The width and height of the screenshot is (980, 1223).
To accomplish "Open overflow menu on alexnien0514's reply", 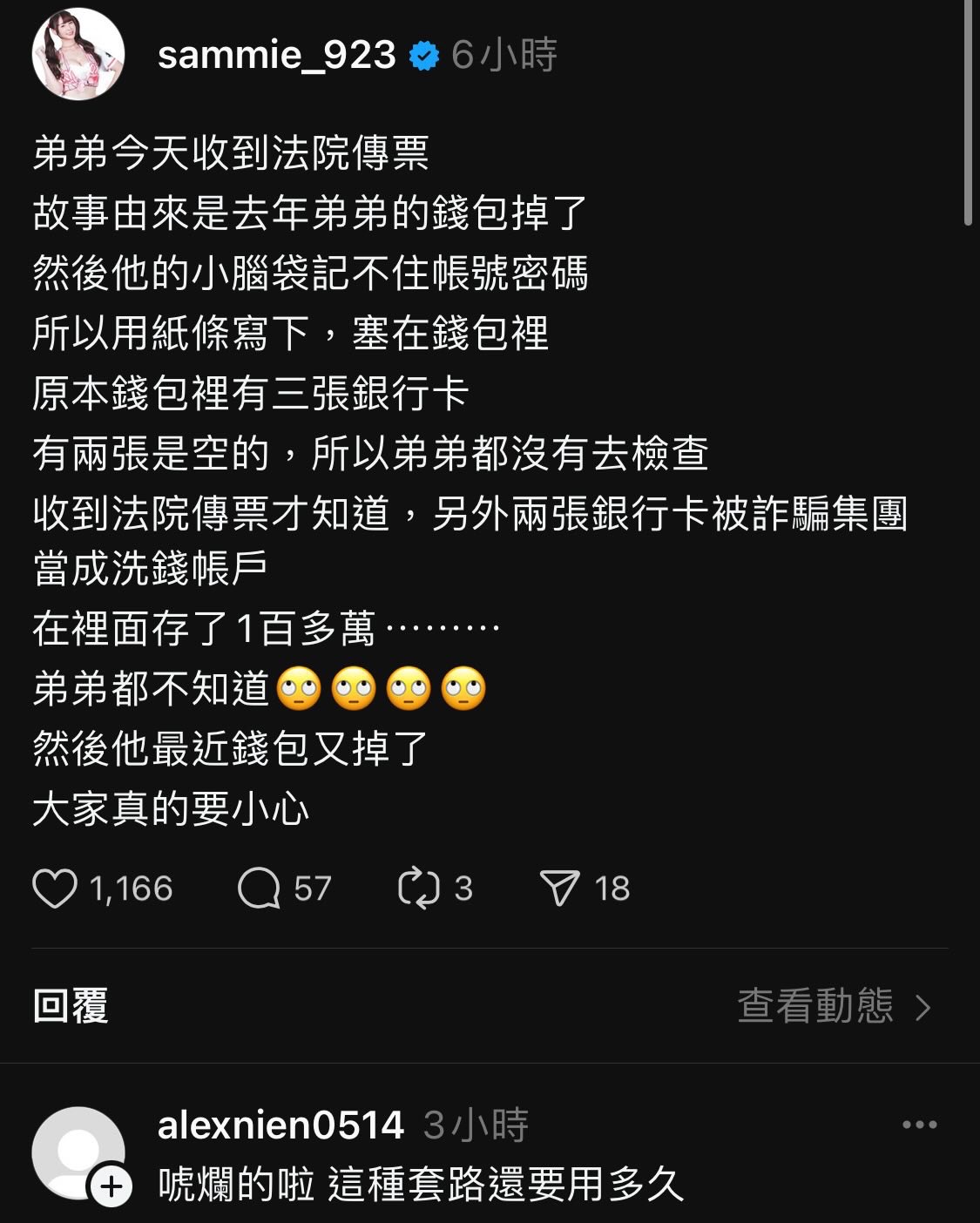I will (x=919, y=1125).
